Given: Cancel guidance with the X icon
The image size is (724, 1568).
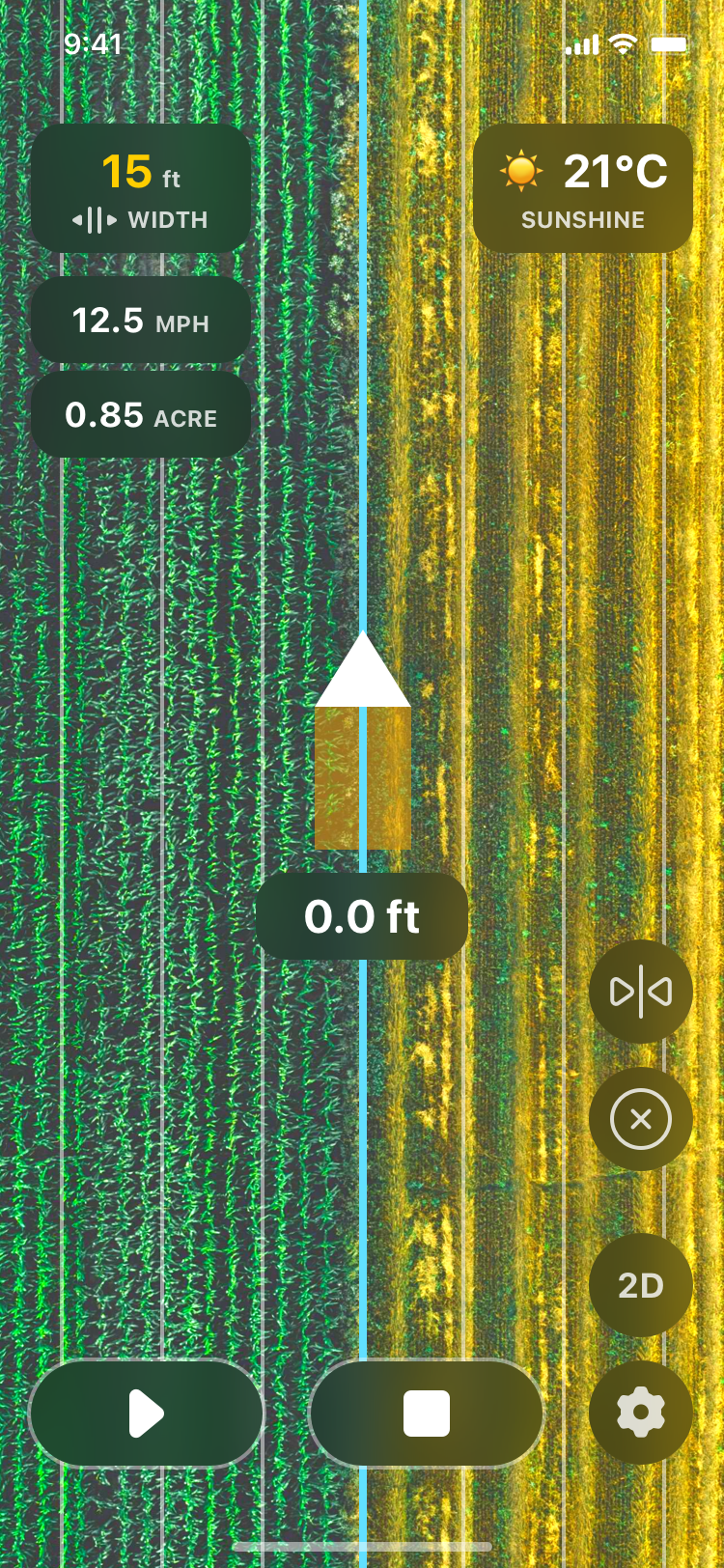Looking at the screenshot, I should point(640,1118).
